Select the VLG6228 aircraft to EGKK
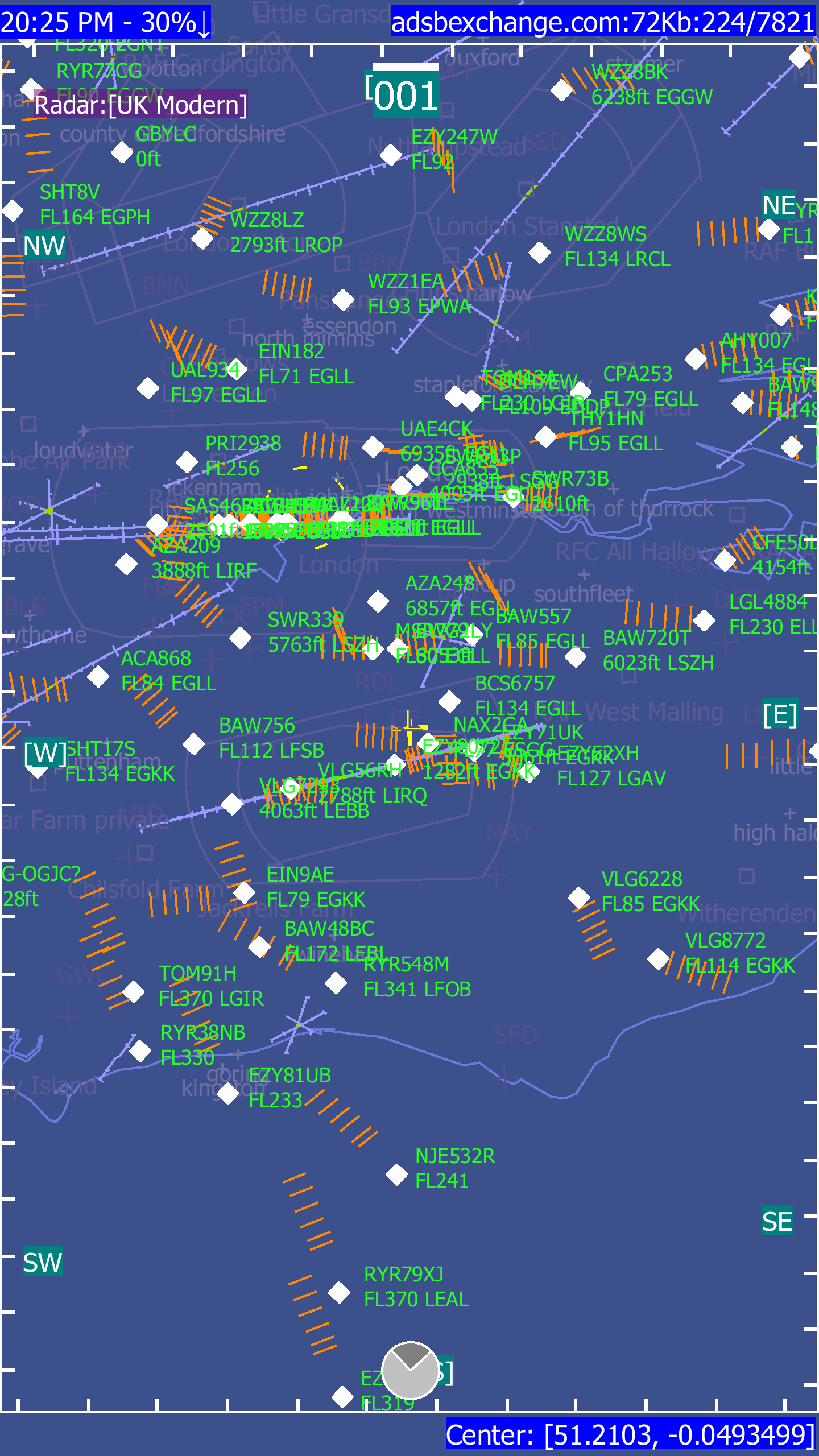Screen dimensions: 819x1456 tap(578, 897)
